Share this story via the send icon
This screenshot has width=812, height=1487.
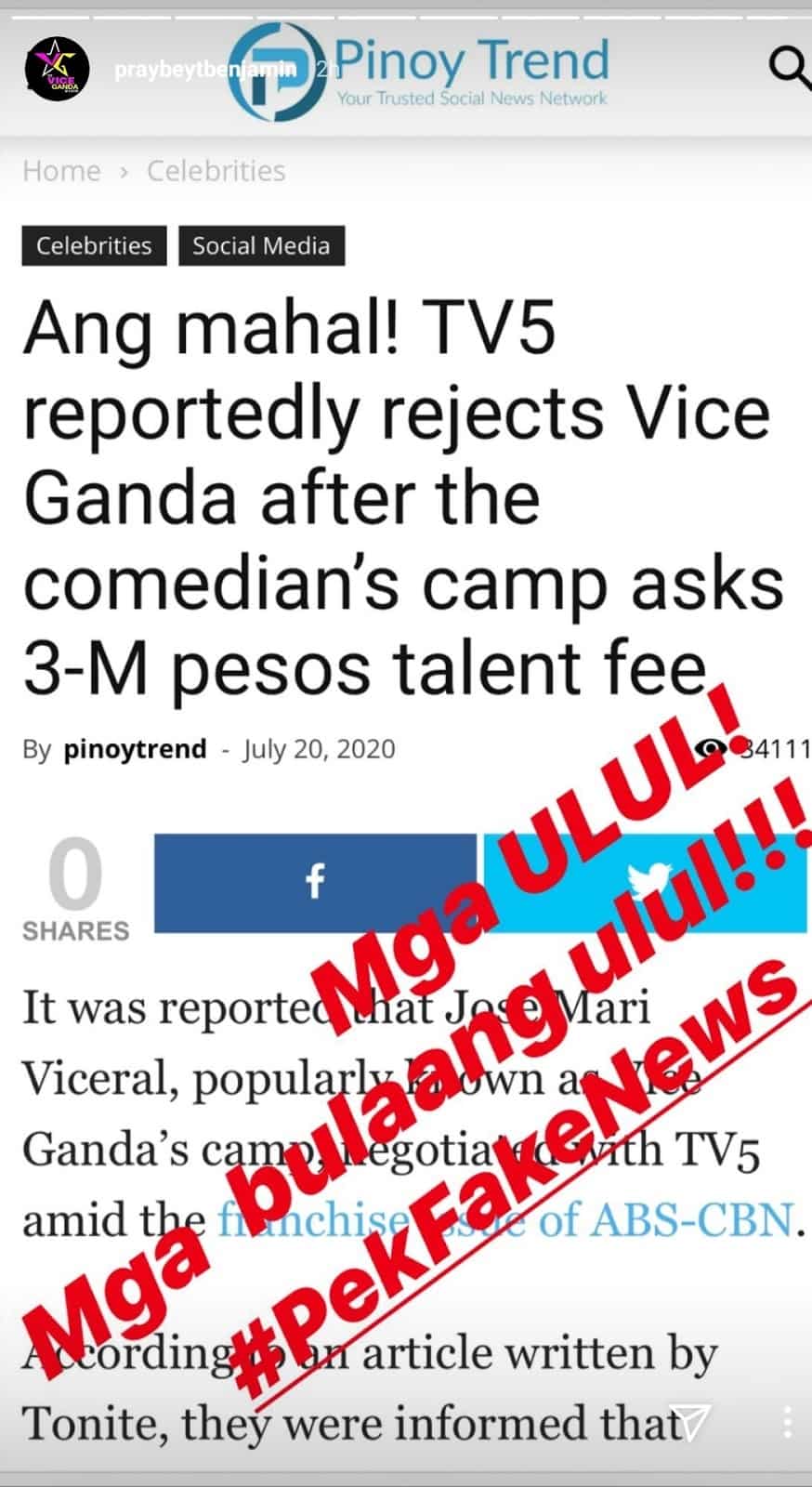click(691, 1422)
